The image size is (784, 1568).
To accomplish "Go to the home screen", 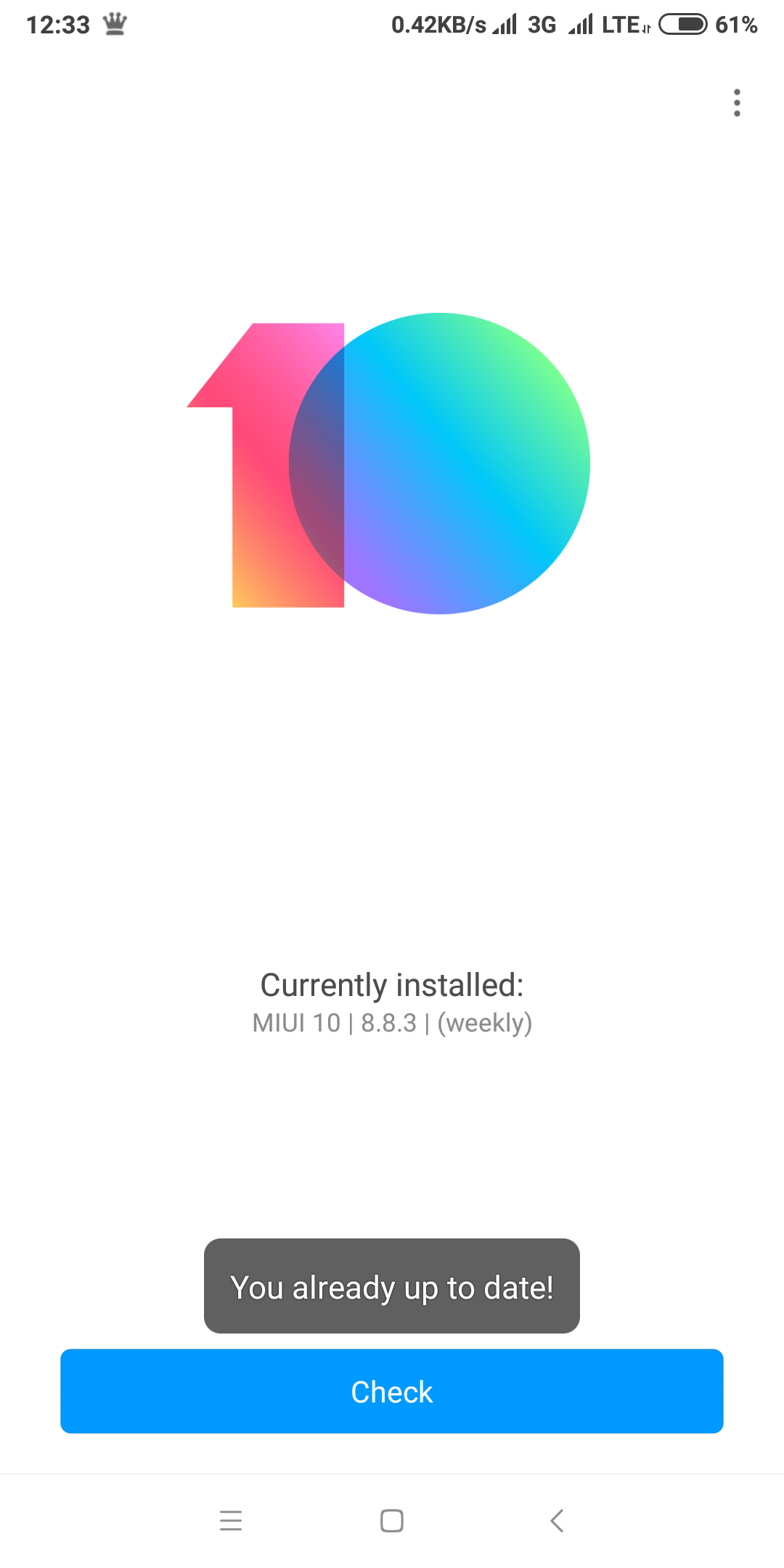I will pyautogui.click(x=392, y=1520).
